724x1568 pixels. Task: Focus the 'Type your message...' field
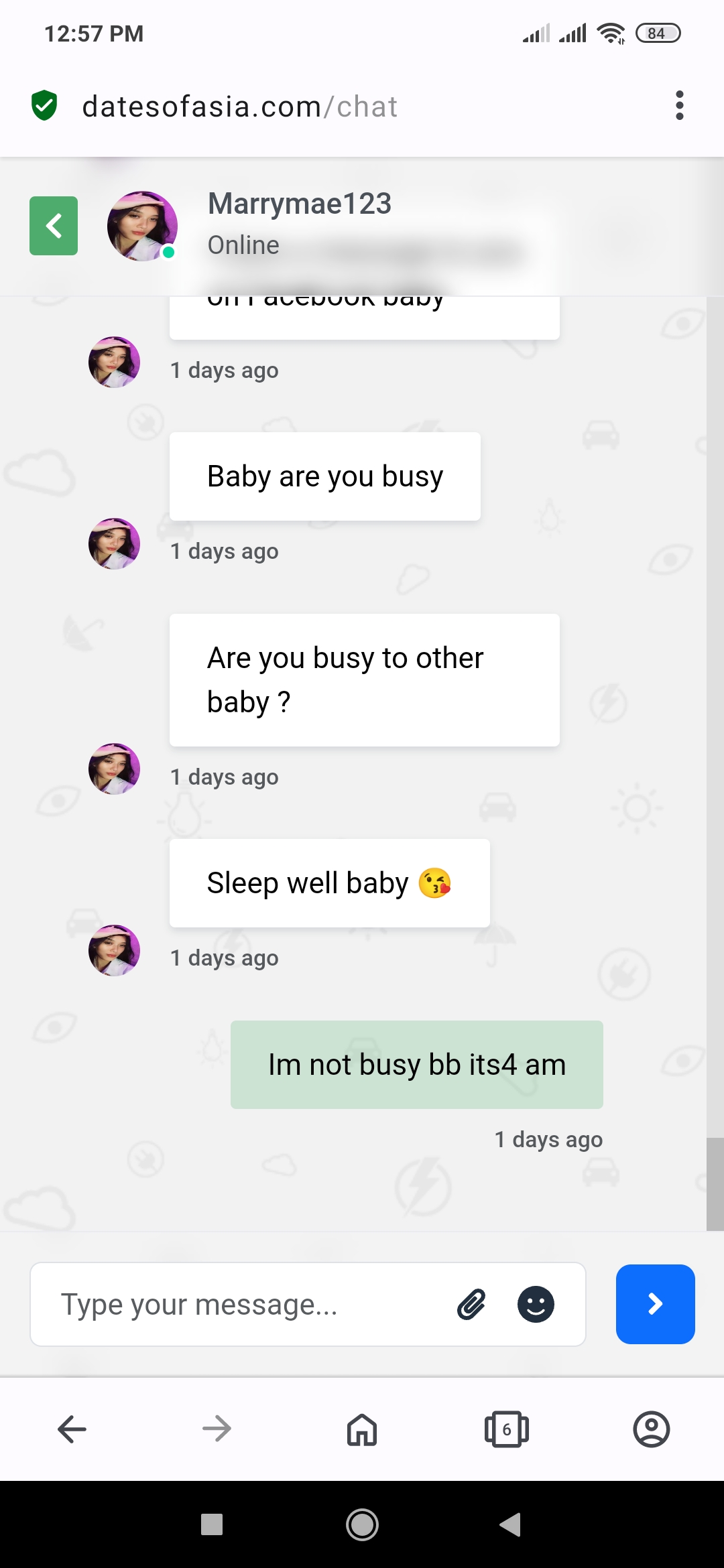(x=248, y=1304)
